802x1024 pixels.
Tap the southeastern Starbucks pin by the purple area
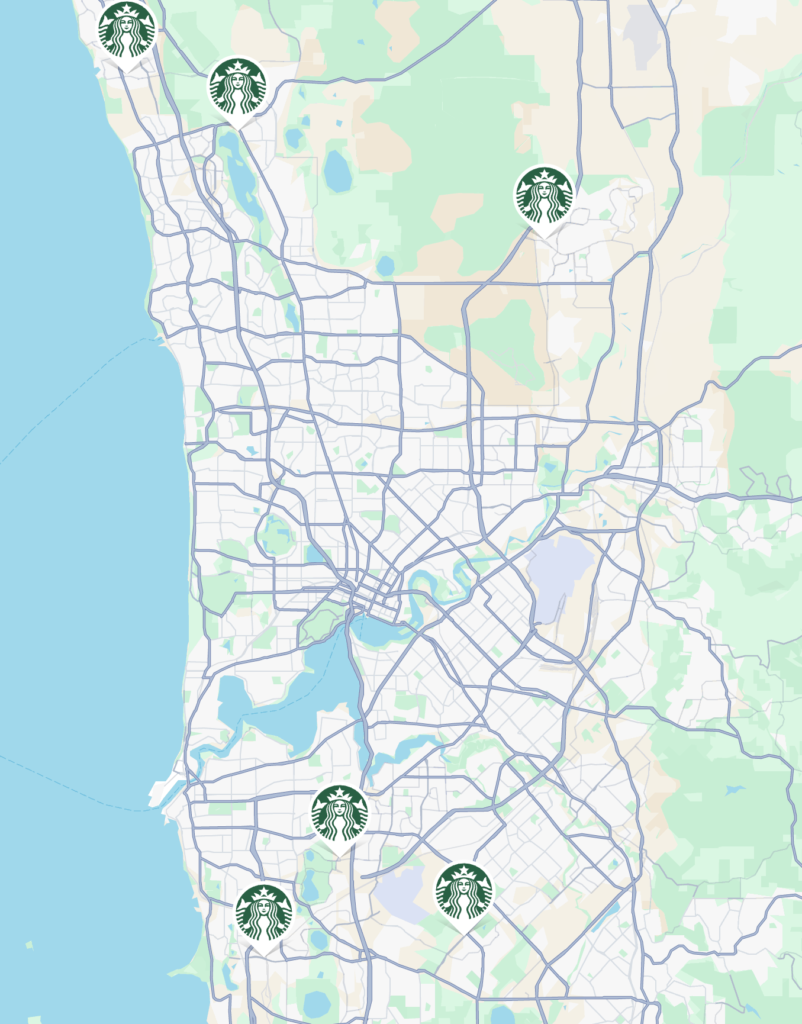(464, 892)
